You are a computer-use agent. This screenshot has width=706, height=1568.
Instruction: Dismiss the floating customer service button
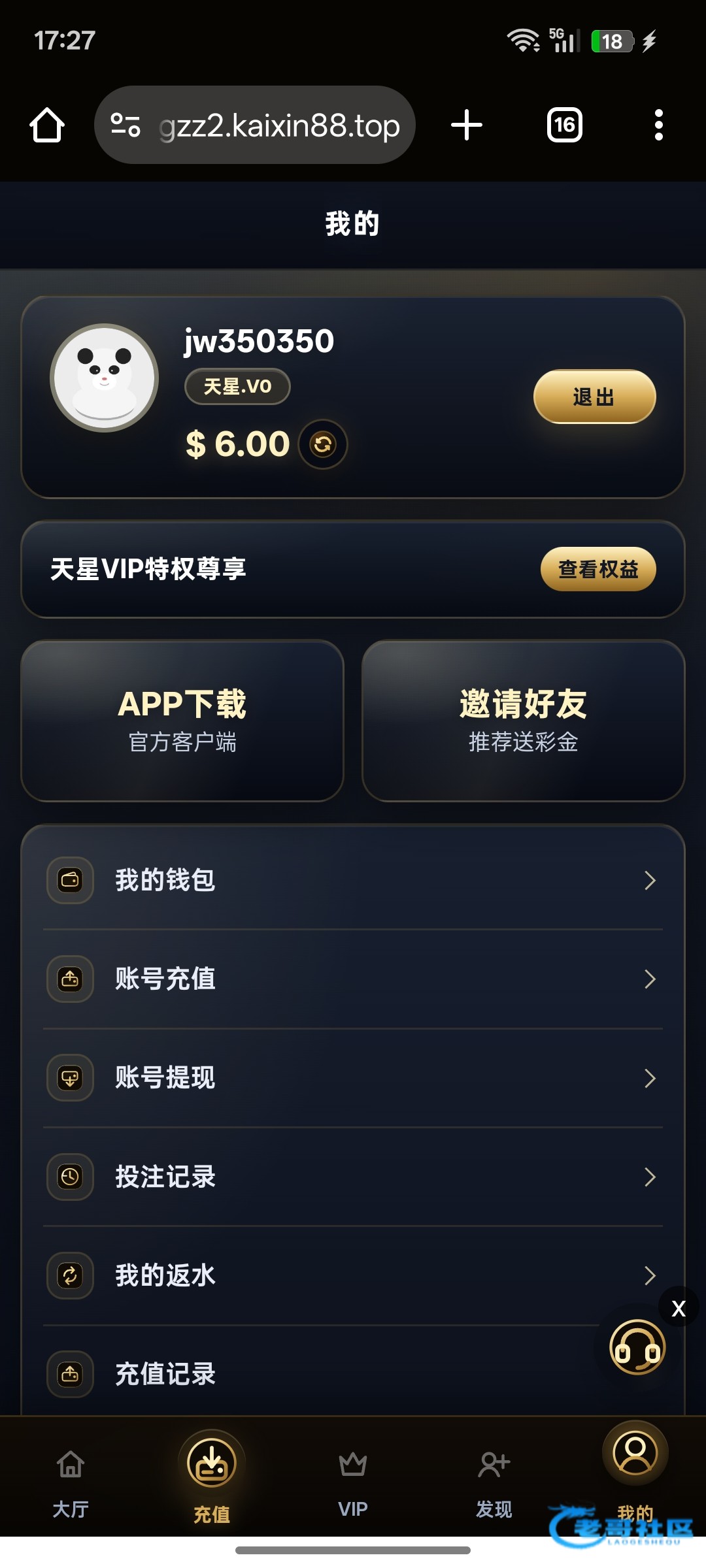click(x=679, y=1308)
